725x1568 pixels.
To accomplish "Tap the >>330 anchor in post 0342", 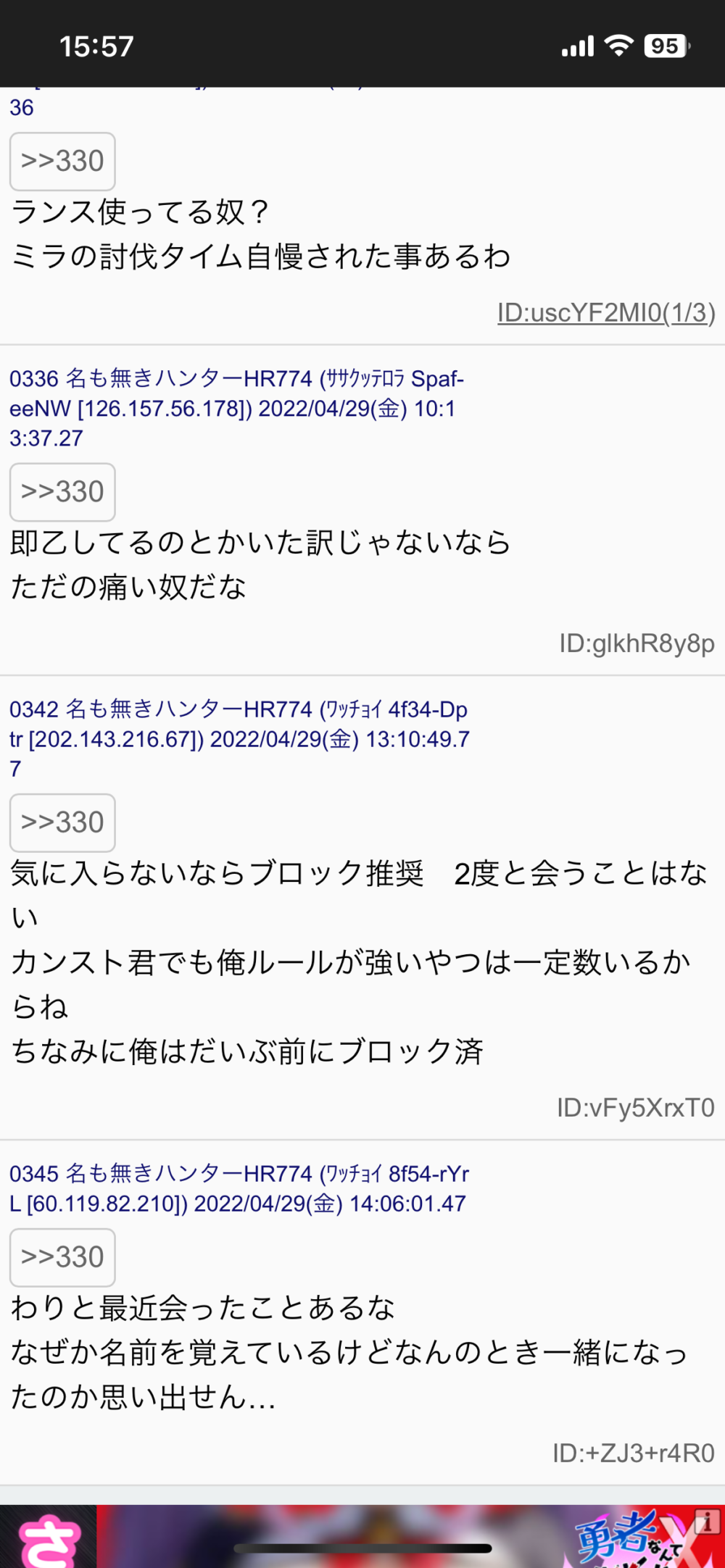I will (62, 822).
